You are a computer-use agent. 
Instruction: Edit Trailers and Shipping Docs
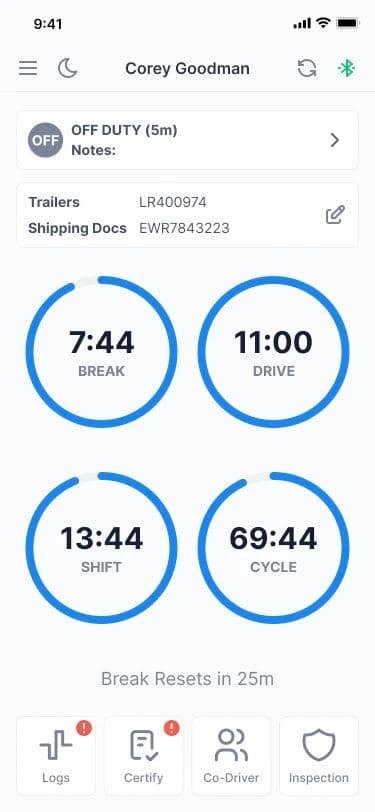tap(335, 215)
